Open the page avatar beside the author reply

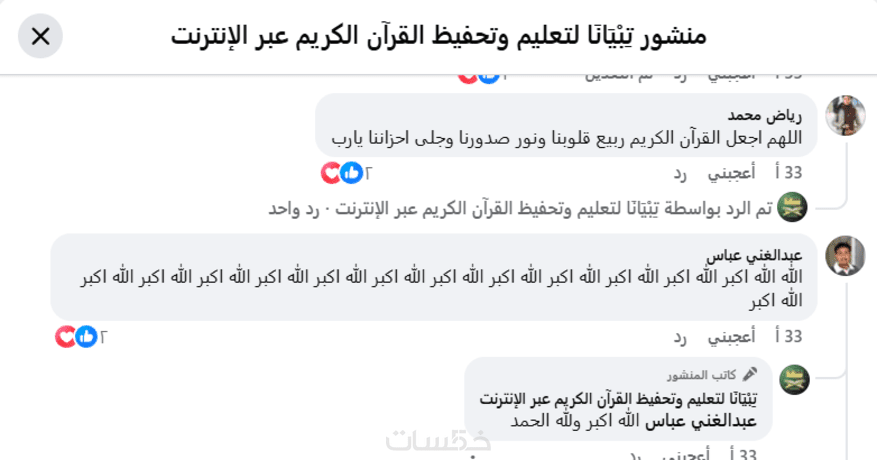tap(794, 380)
